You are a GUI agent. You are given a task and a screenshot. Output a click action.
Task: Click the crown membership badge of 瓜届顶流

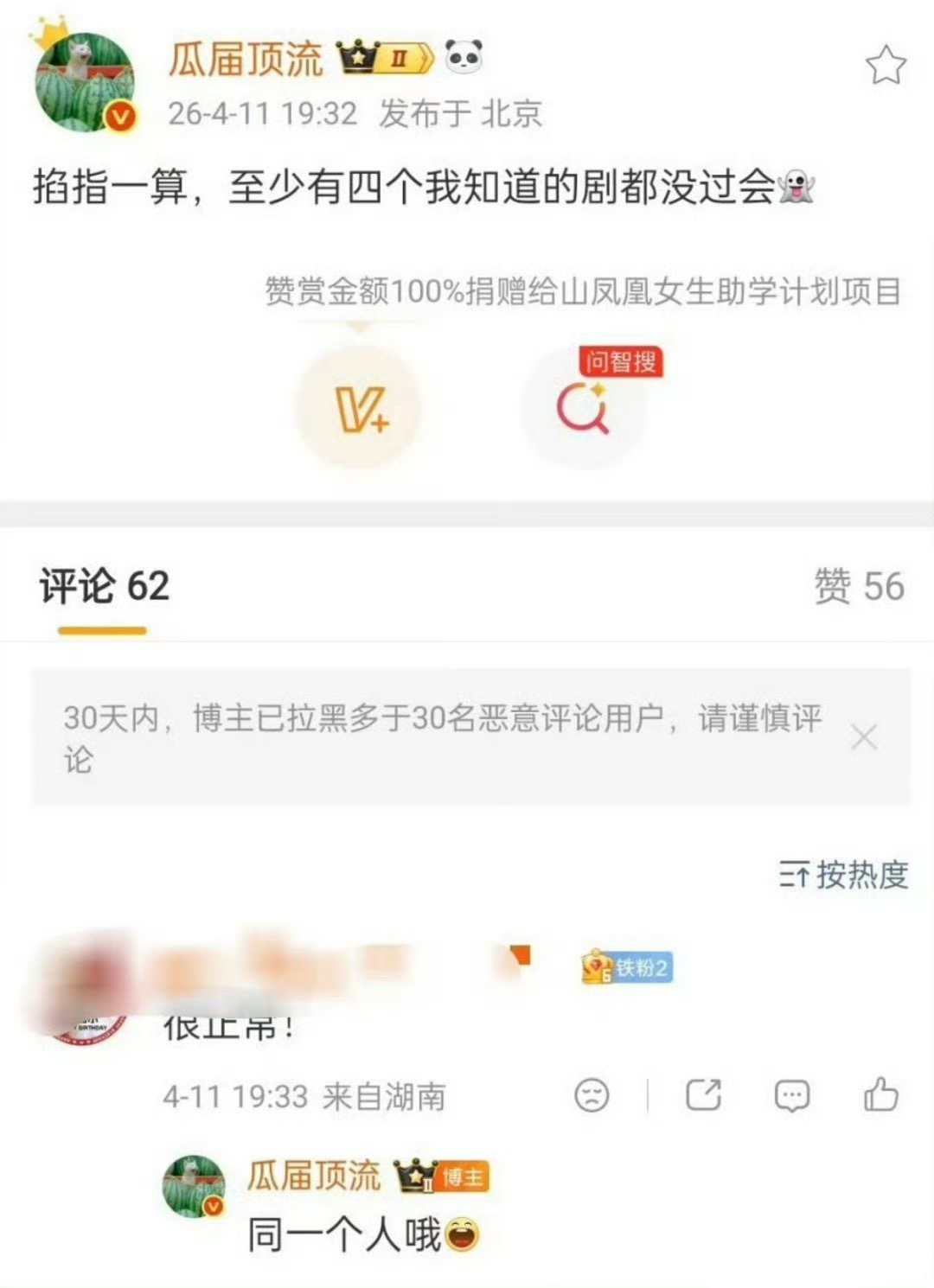pos(384,55)
